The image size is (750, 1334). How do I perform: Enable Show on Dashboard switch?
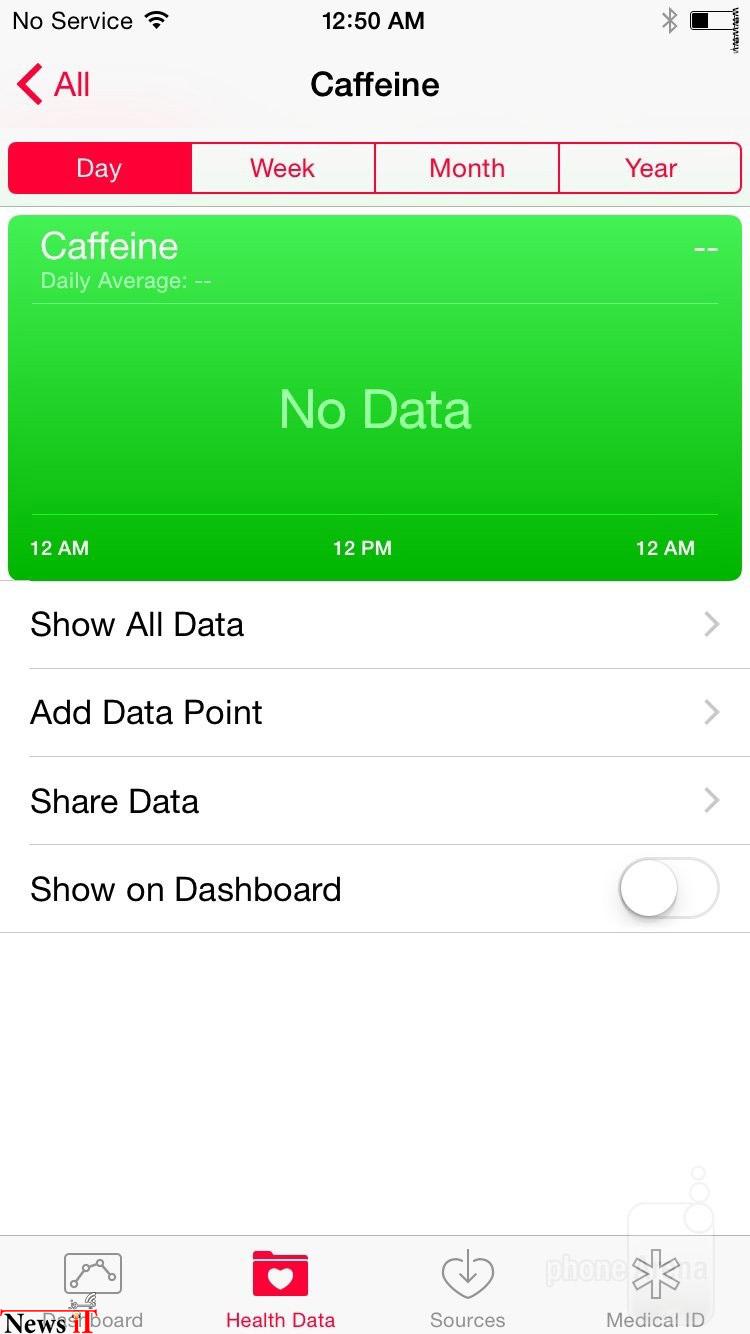click(x=669, y=888)
